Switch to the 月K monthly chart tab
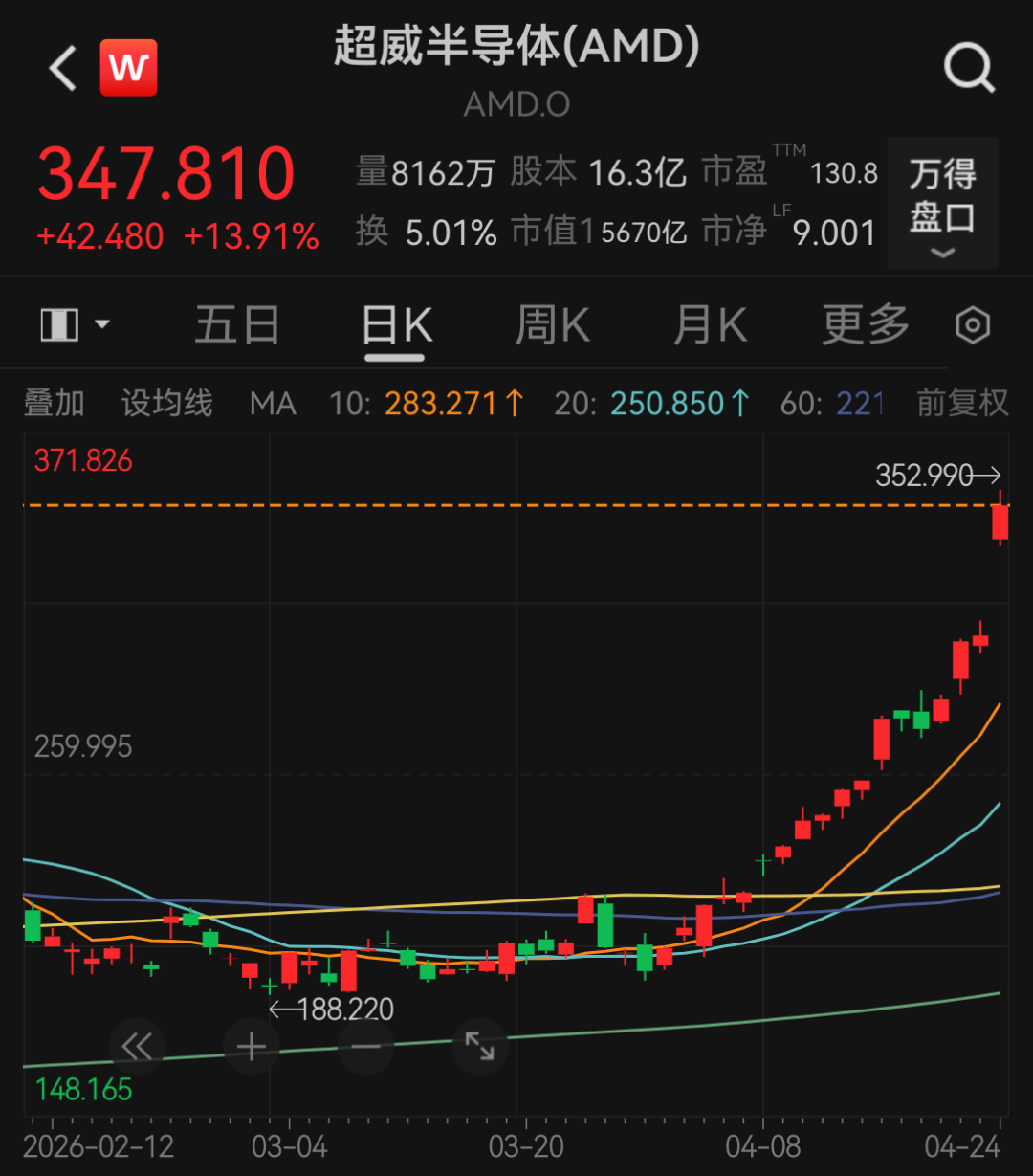The height and width of the screenshot is (1176, 1033). tap(708, 325)
